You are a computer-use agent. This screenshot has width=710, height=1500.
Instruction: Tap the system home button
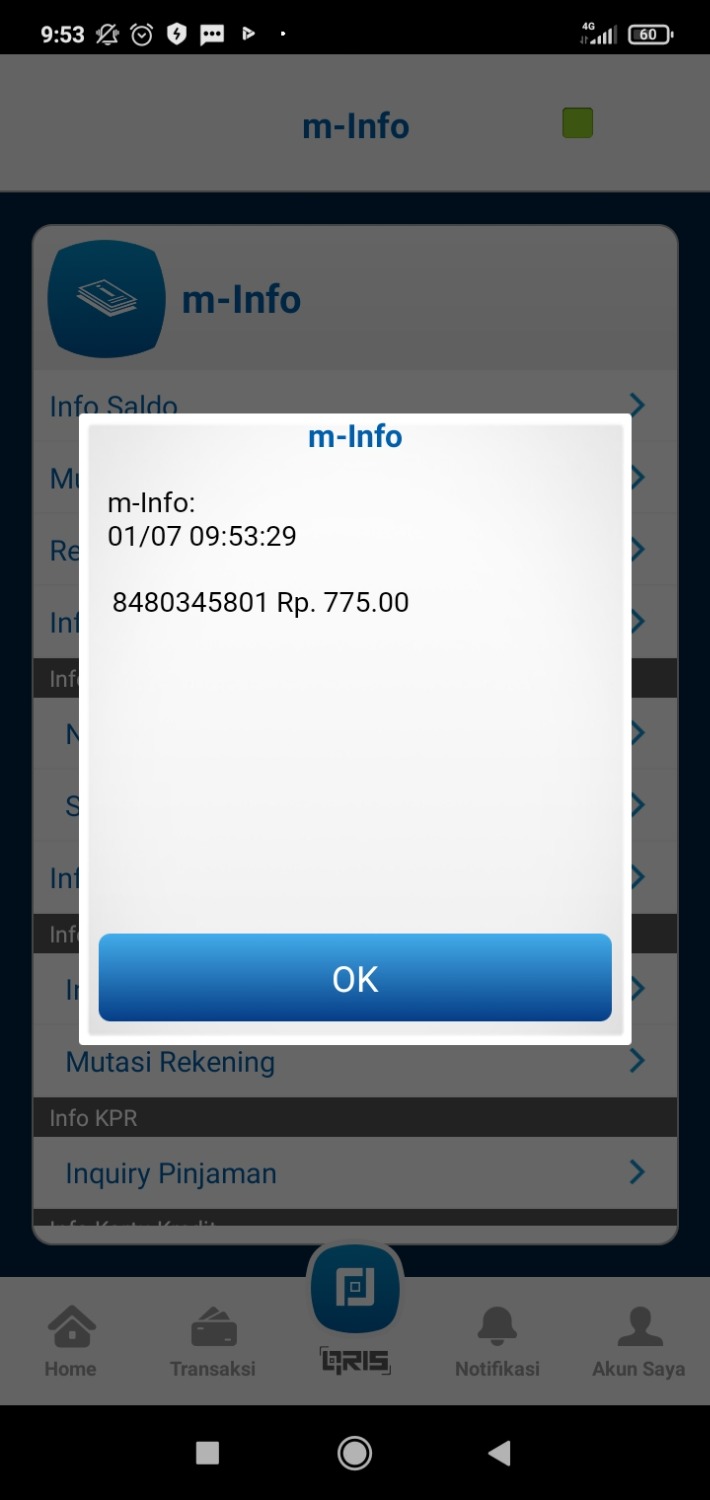[x=355, y=1452]
